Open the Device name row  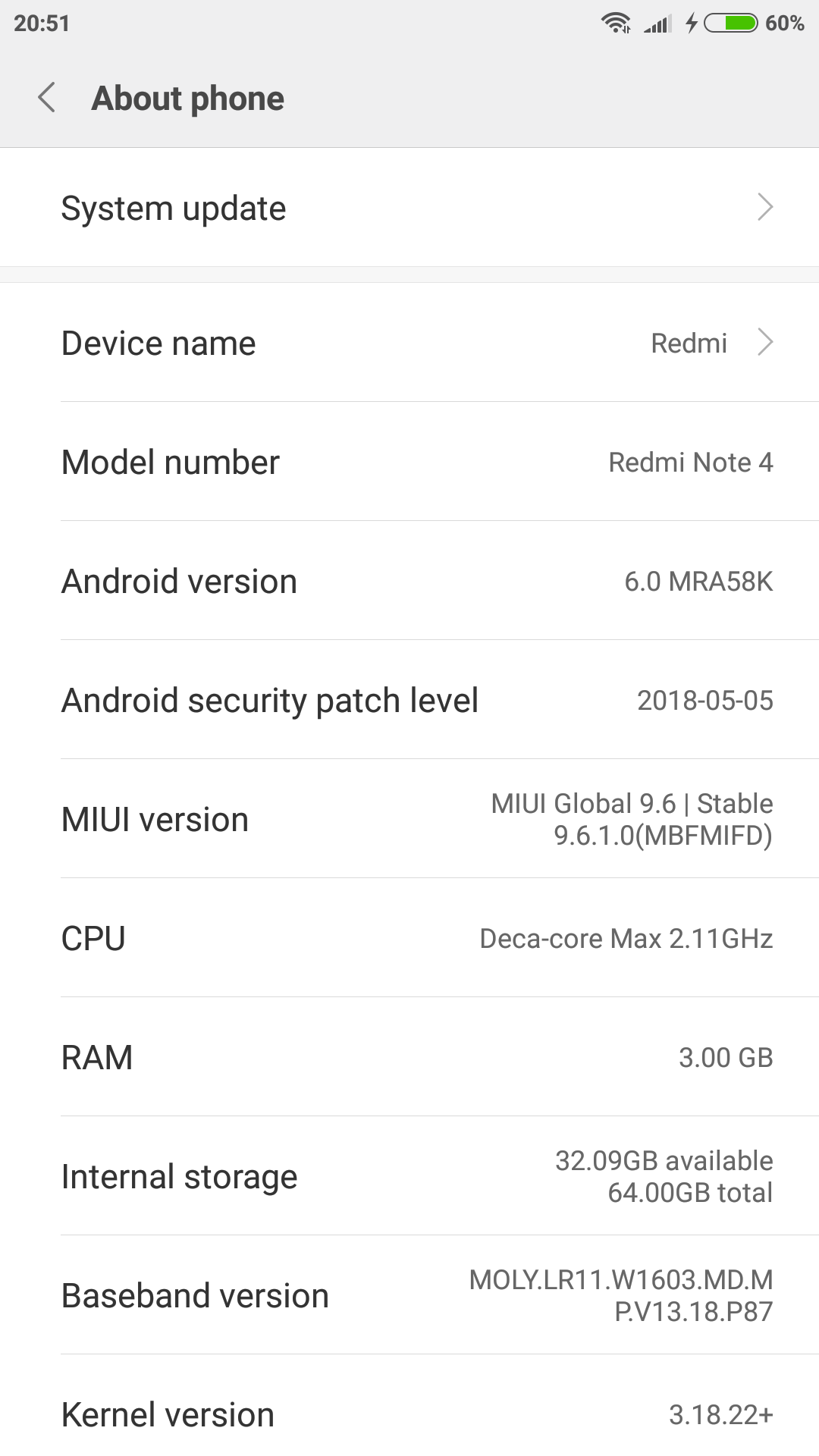[x=409, y=343]
